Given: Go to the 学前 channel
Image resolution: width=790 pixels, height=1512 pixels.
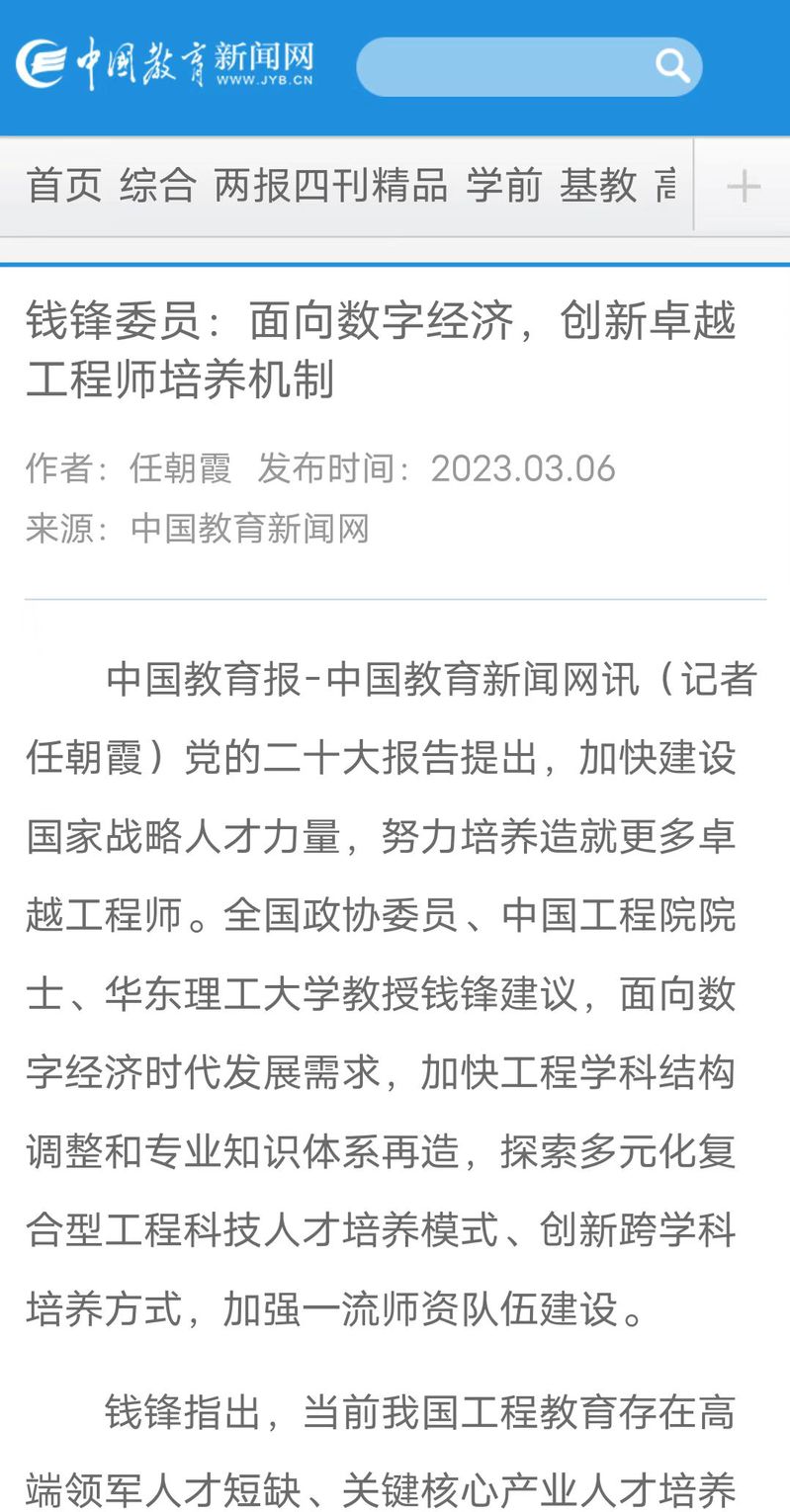Looking at the screenshot, I should pyautogui.click(x=504, y=185).
